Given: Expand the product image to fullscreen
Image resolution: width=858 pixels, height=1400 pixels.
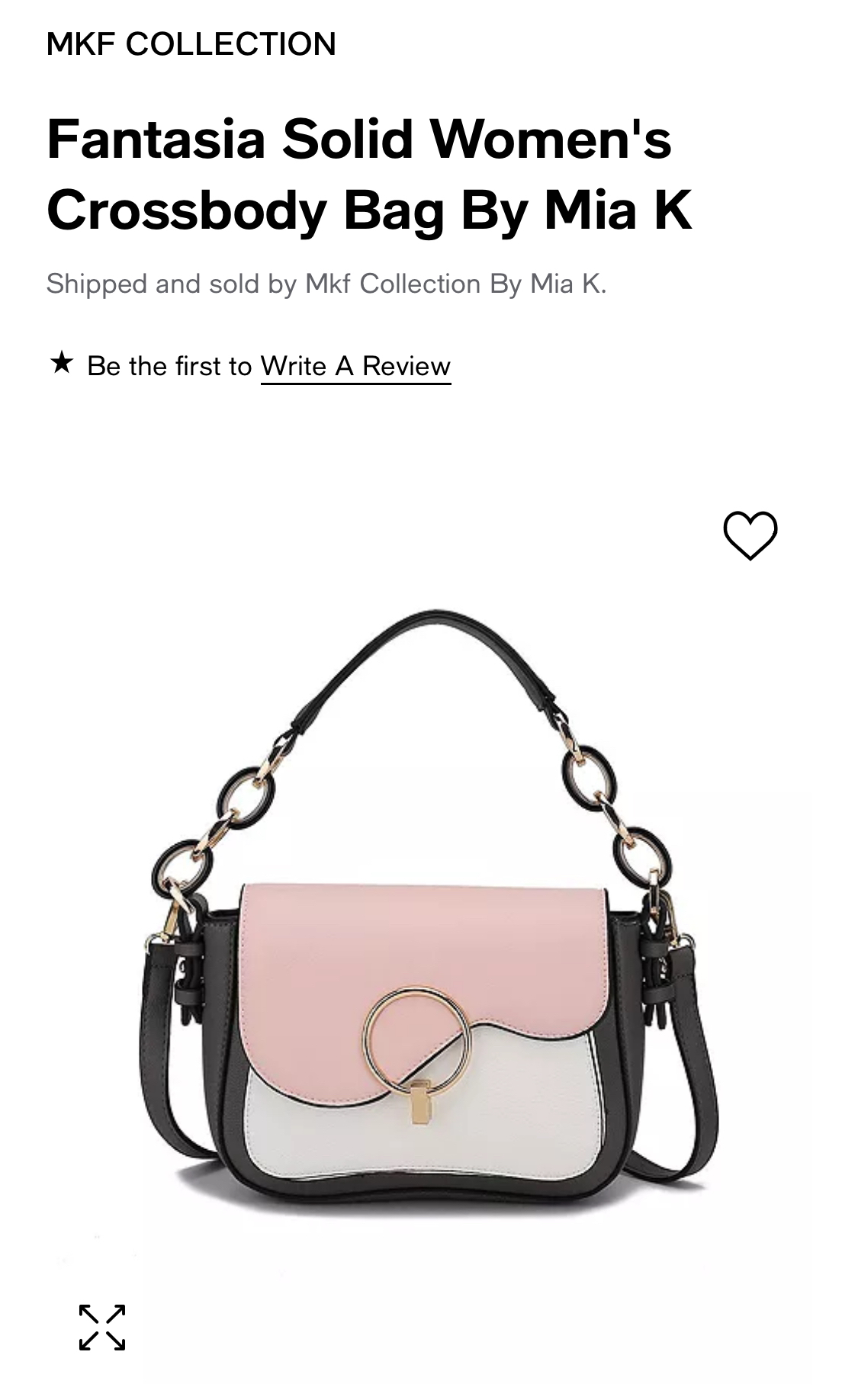Looking at the screenshot, I should (x=102, y=1328).
